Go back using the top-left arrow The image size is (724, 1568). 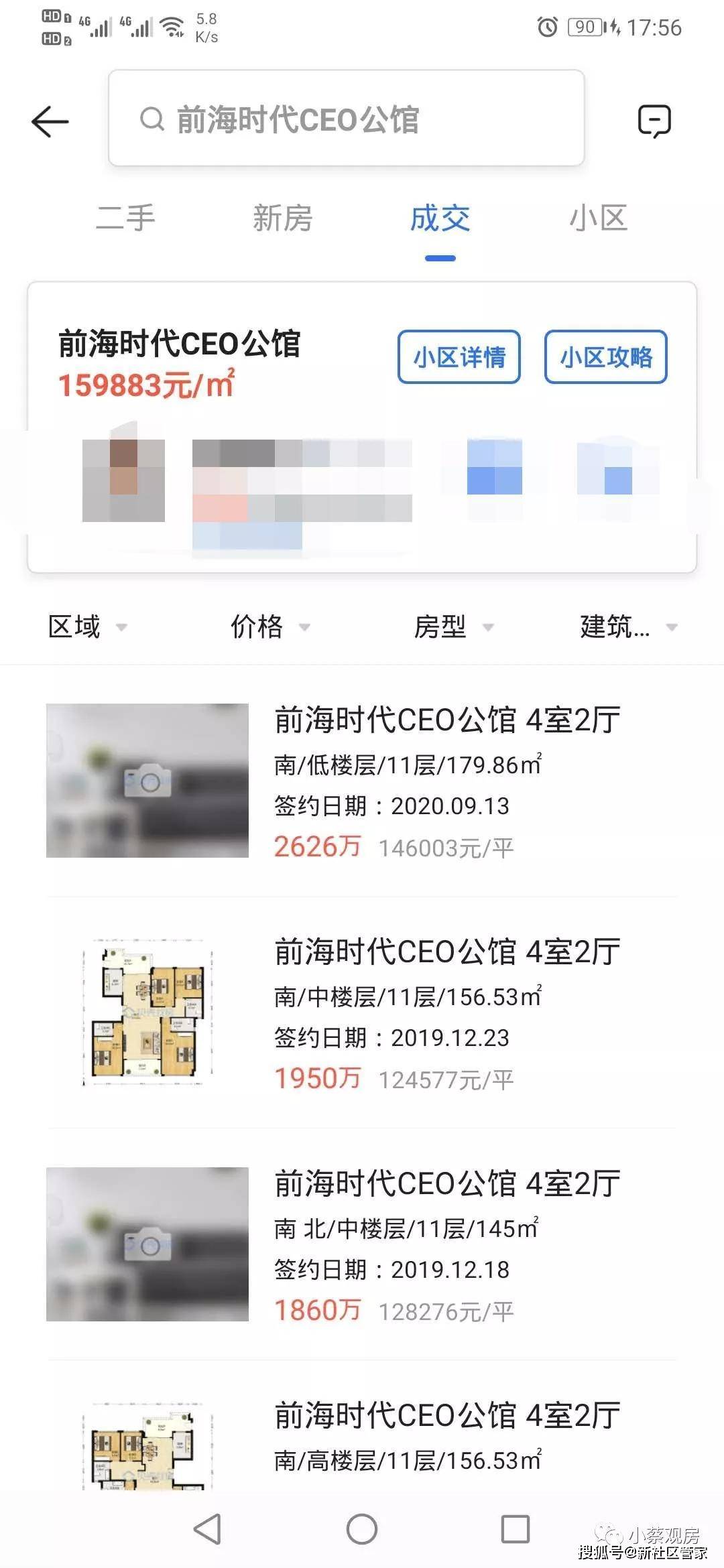coord(50,121)
